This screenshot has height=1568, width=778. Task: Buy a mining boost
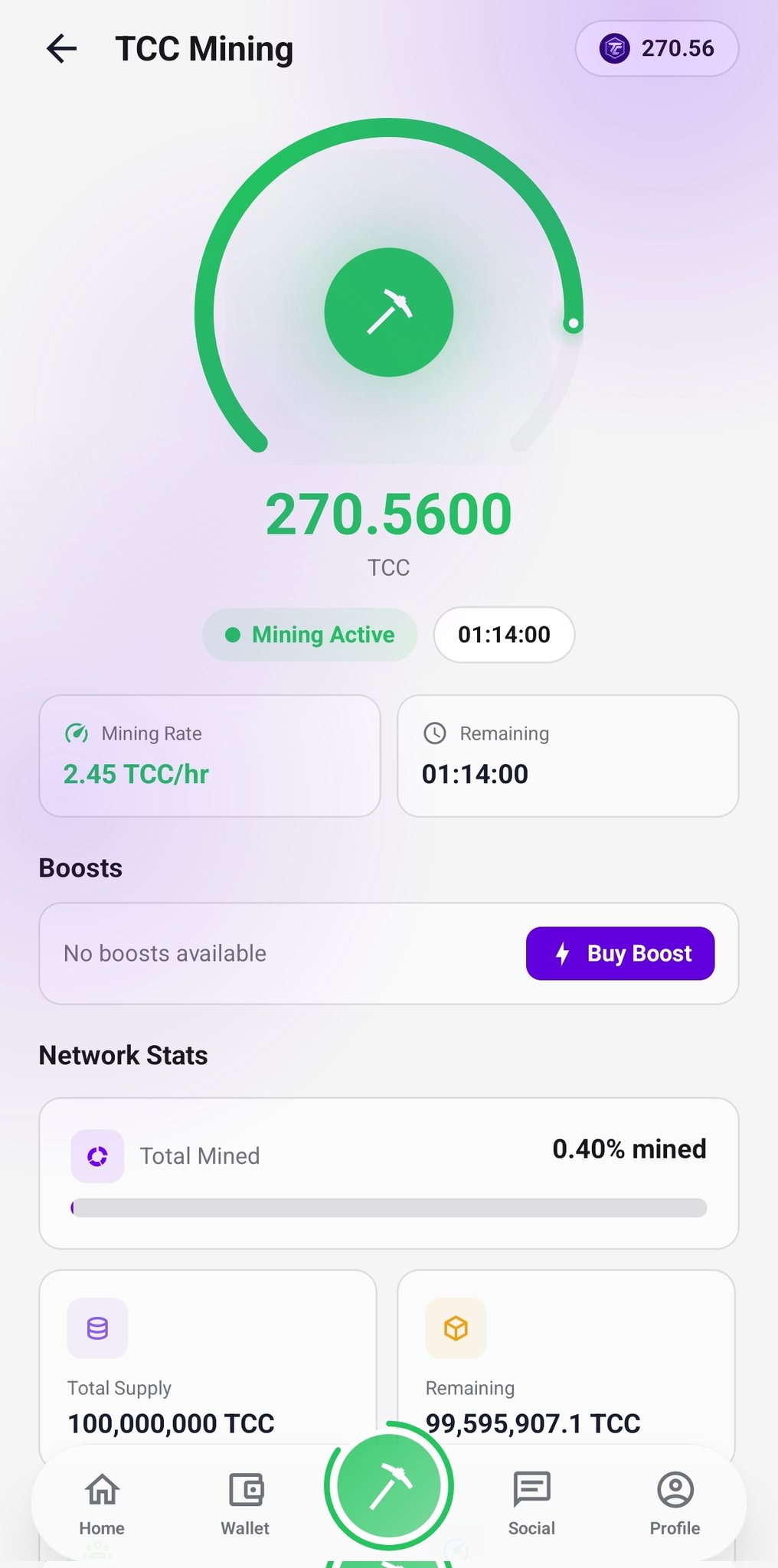[x=620, y=953]
